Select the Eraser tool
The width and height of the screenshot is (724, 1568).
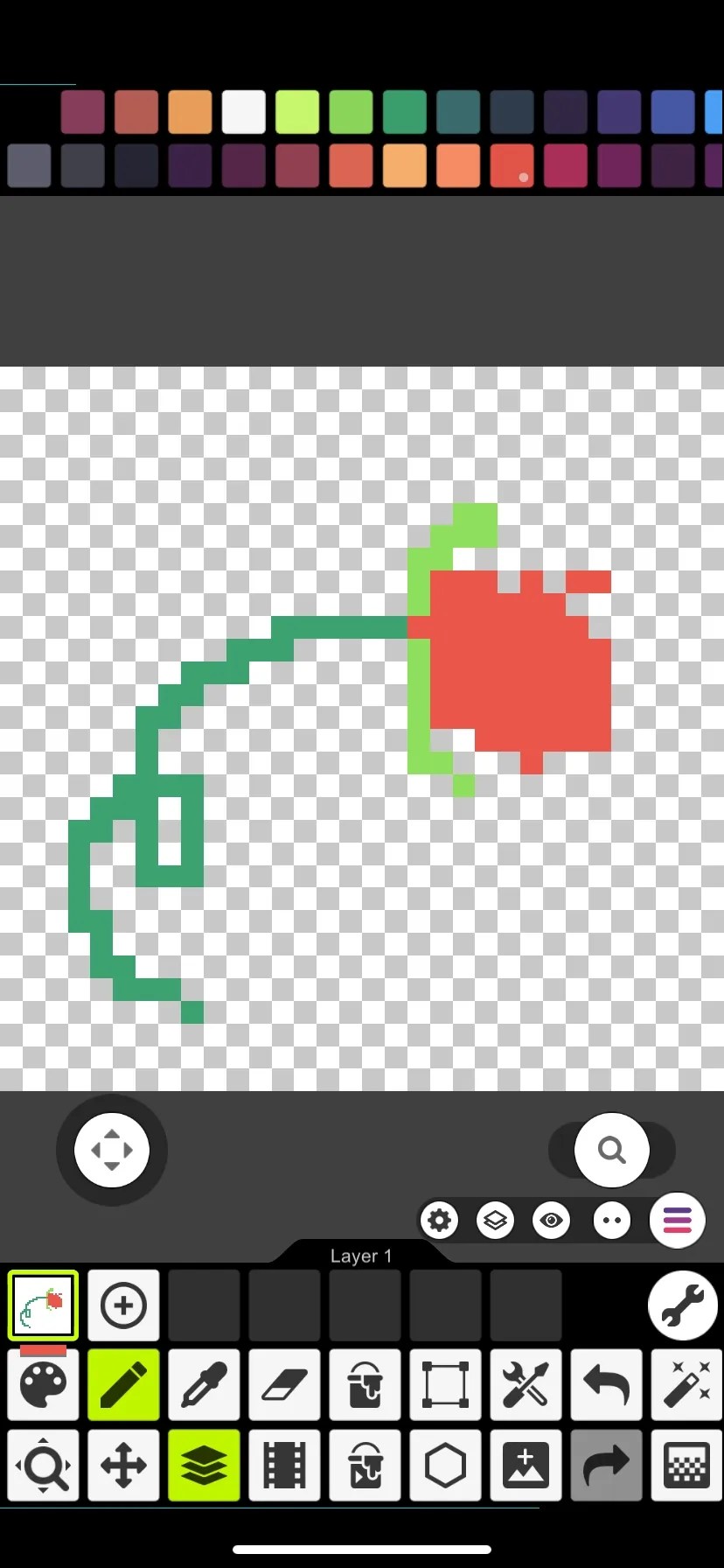285,1385
